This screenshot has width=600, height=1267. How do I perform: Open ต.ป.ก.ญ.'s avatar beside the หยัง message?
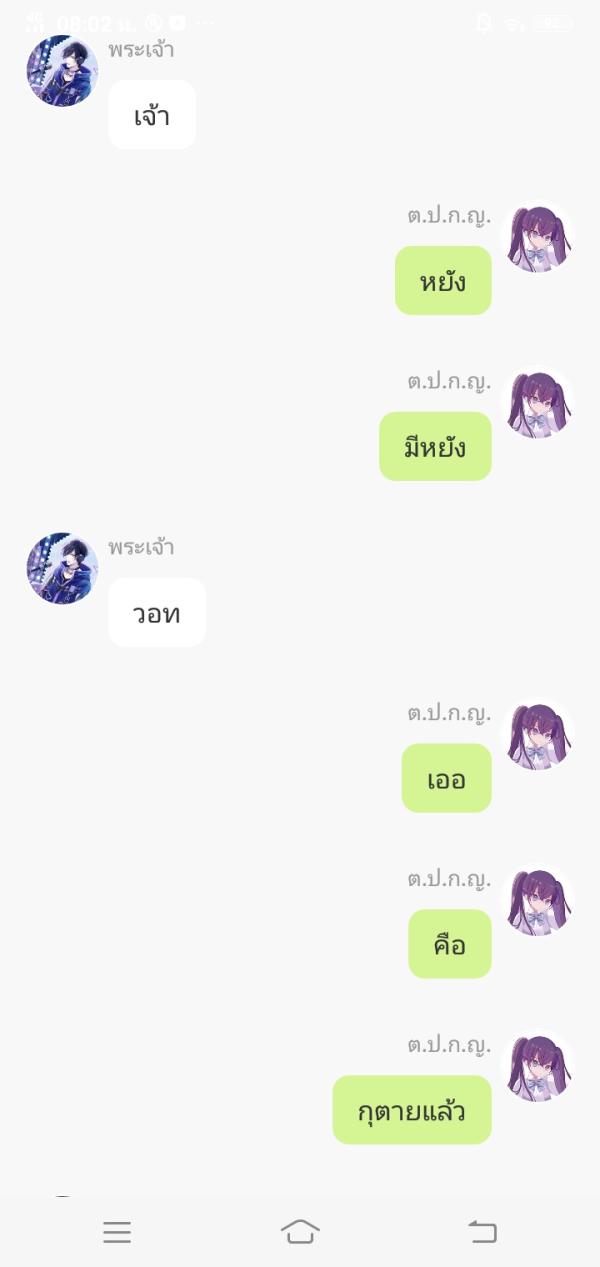coord(538,239)
